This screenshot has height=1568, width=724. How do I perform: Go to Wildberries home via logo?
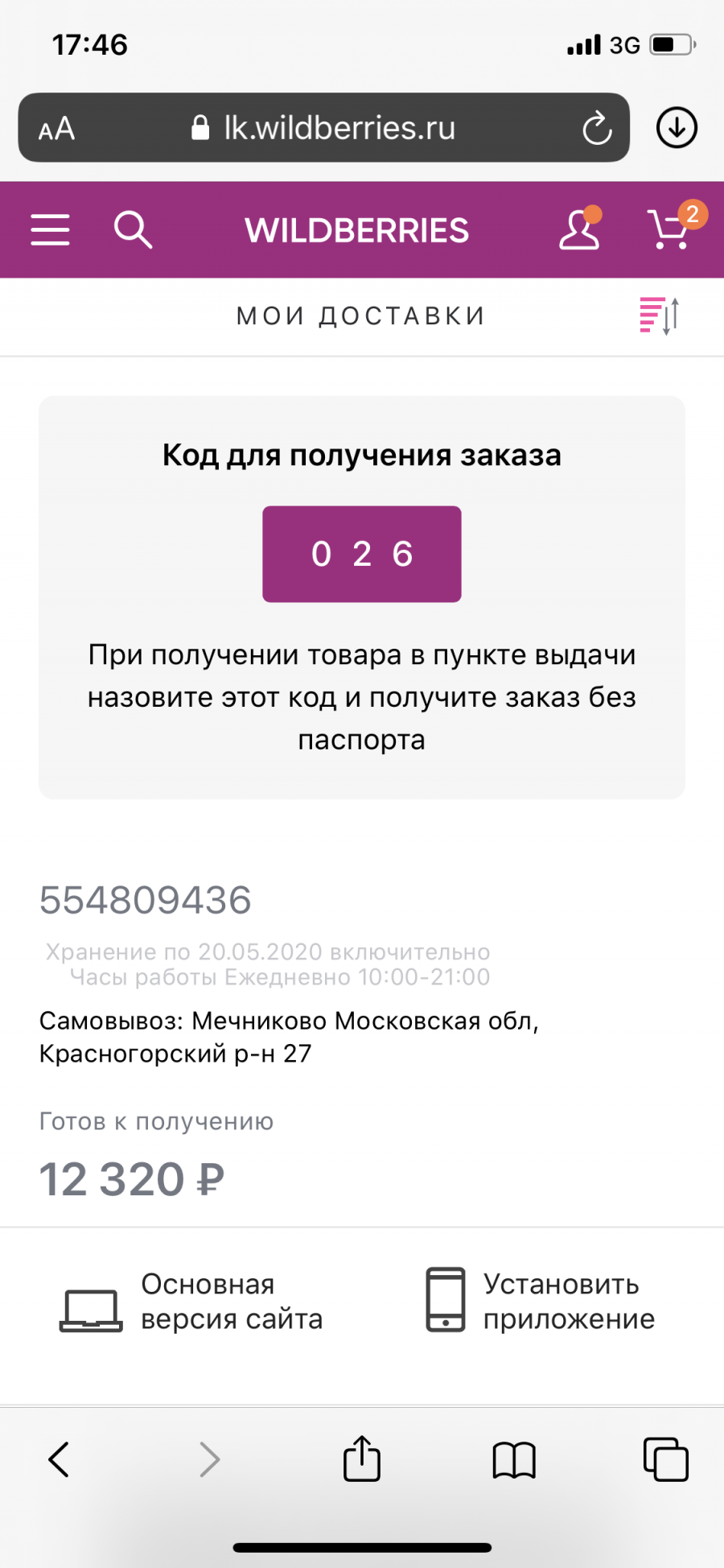click(356, 230)
